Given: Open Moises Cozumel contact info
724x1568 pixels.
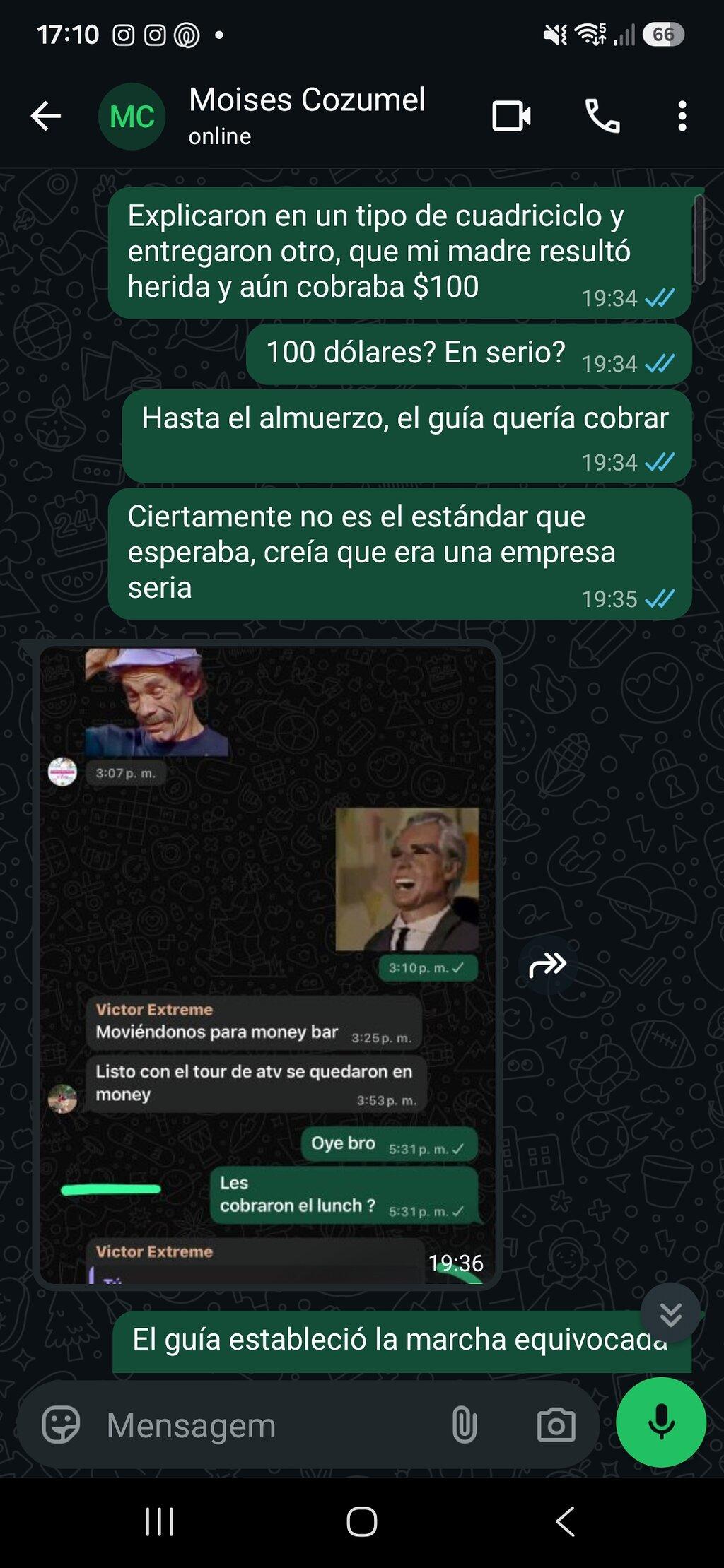Looking at the screenshot, I should point(307,116).
